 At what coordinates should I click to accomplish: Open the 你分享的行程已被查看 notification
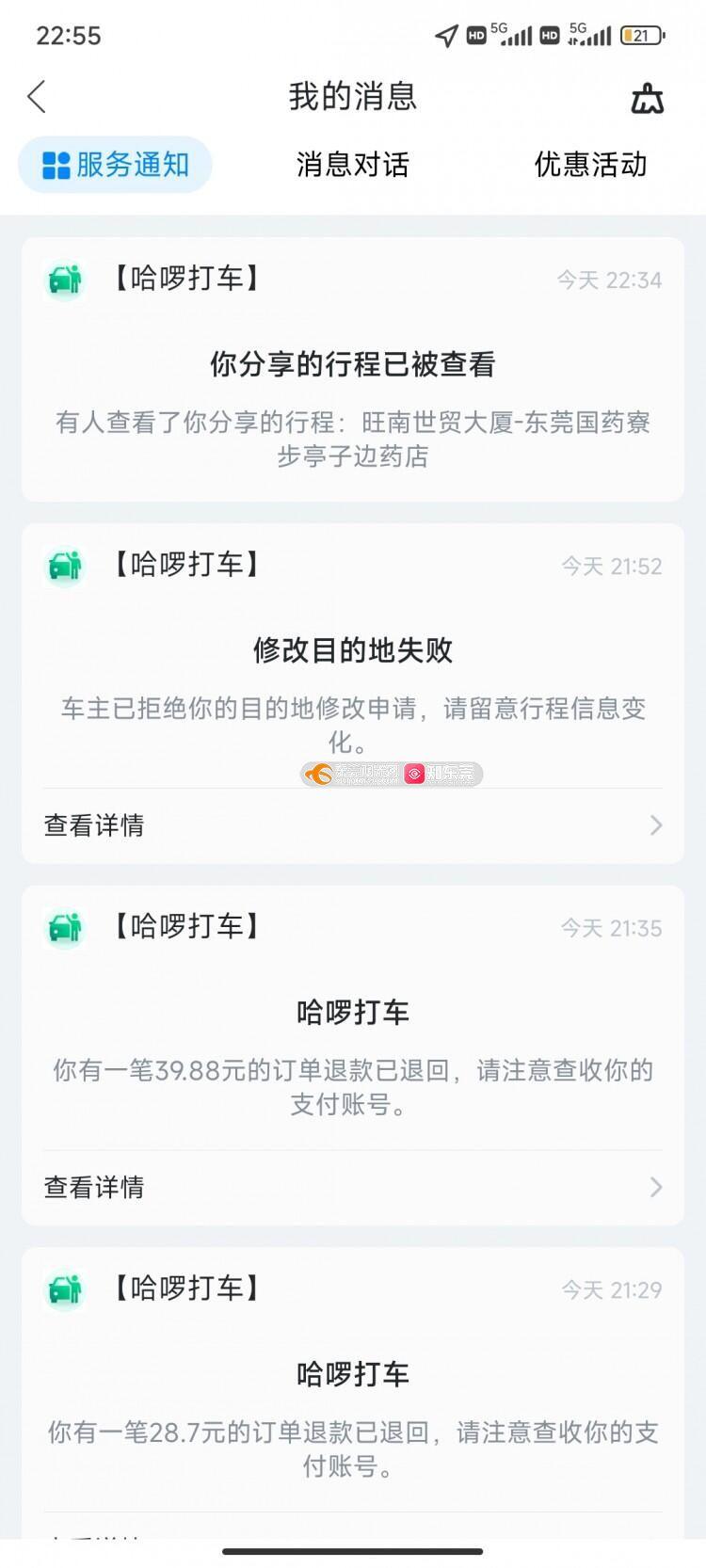coord(353,367)
